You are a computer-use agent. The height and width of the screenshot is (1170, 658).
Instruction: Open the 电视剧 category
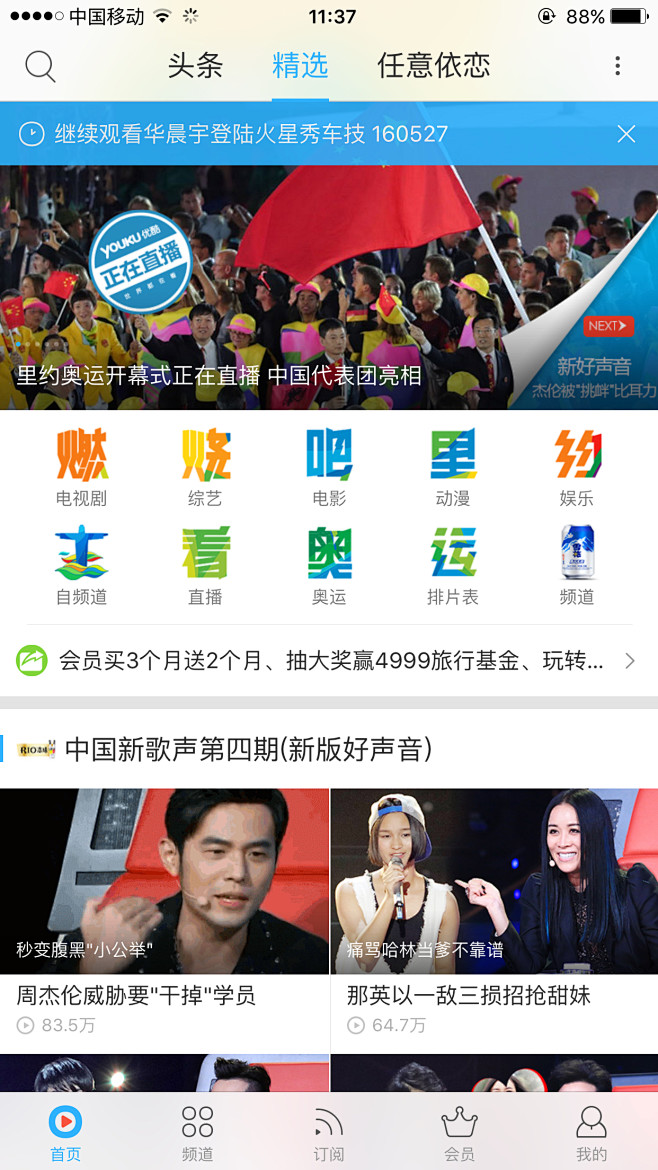(x=81, y=467)
